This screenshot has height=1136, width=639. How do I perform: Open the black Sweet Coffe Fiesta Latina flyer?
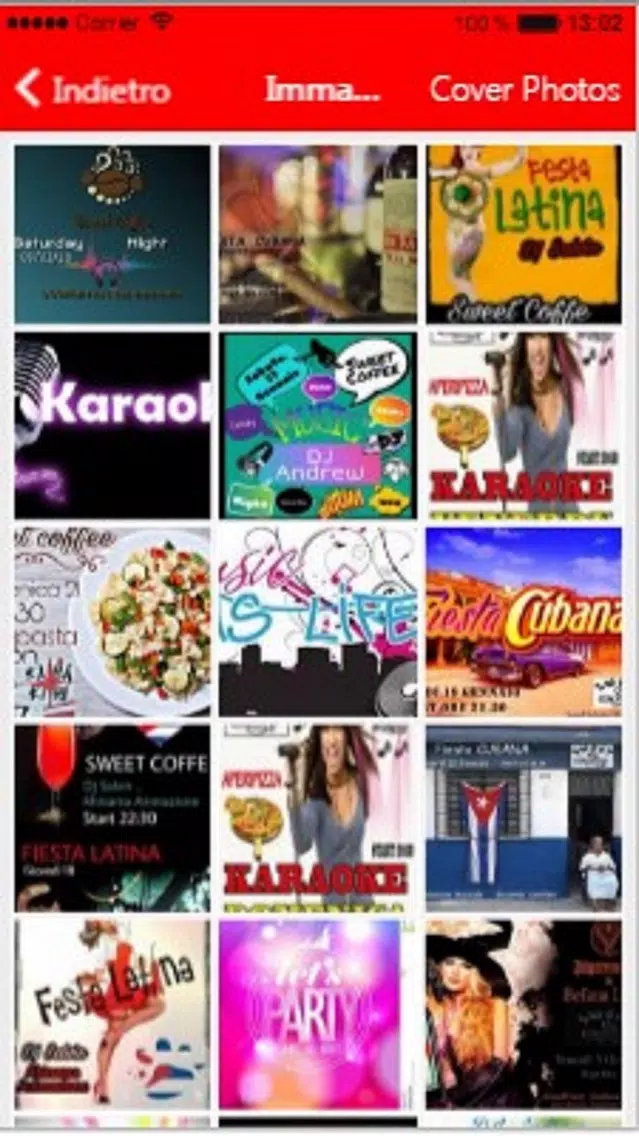[x=112, y=818]
